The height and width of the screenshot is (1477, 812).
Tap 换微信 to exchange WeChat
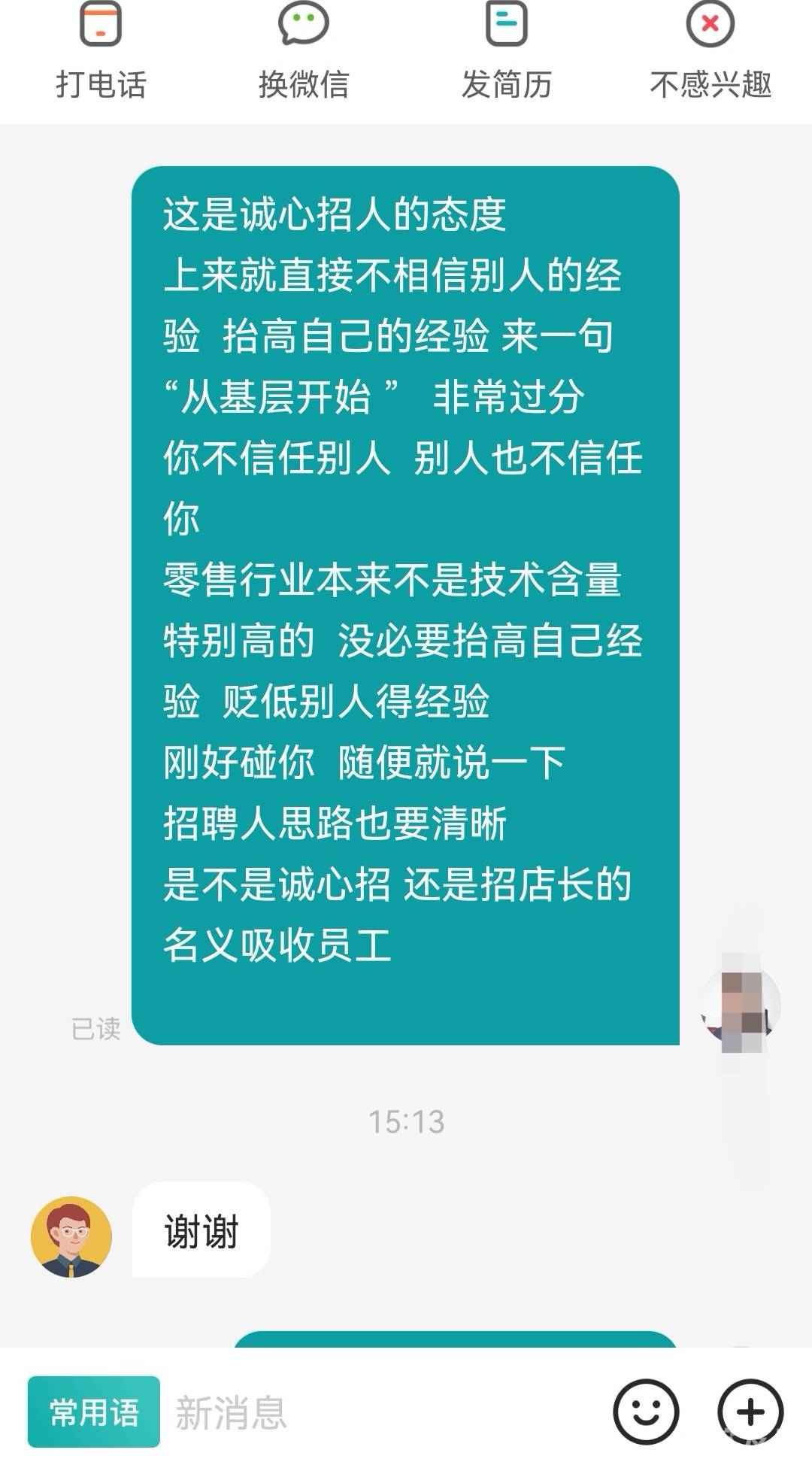(304, 53)
